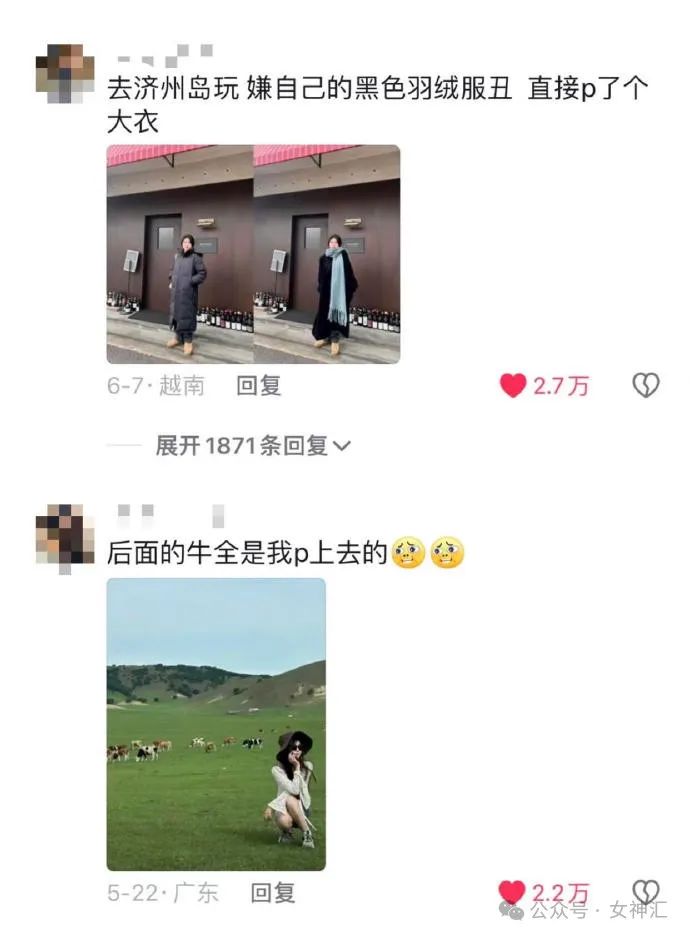Reply to the 6-7 越南 comment
The width and height of the screenshot is (690, 938).
(x=259, y=386)
